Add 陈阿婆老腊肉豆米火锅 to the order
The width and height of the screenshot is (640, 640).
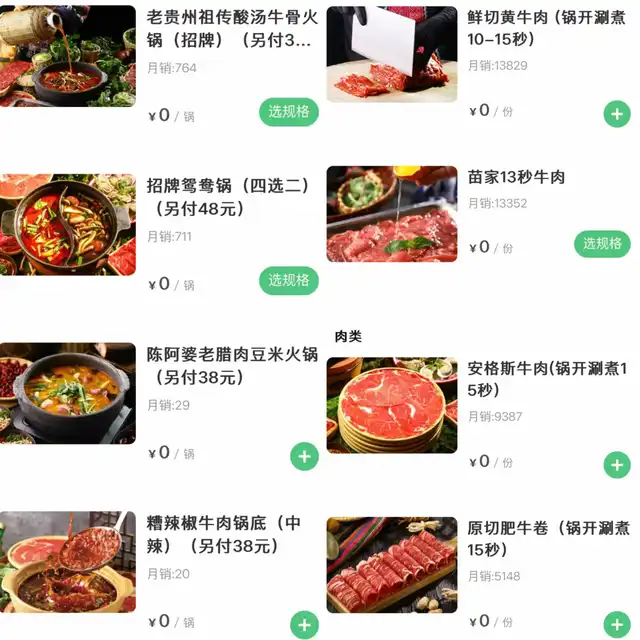point(305,457)
